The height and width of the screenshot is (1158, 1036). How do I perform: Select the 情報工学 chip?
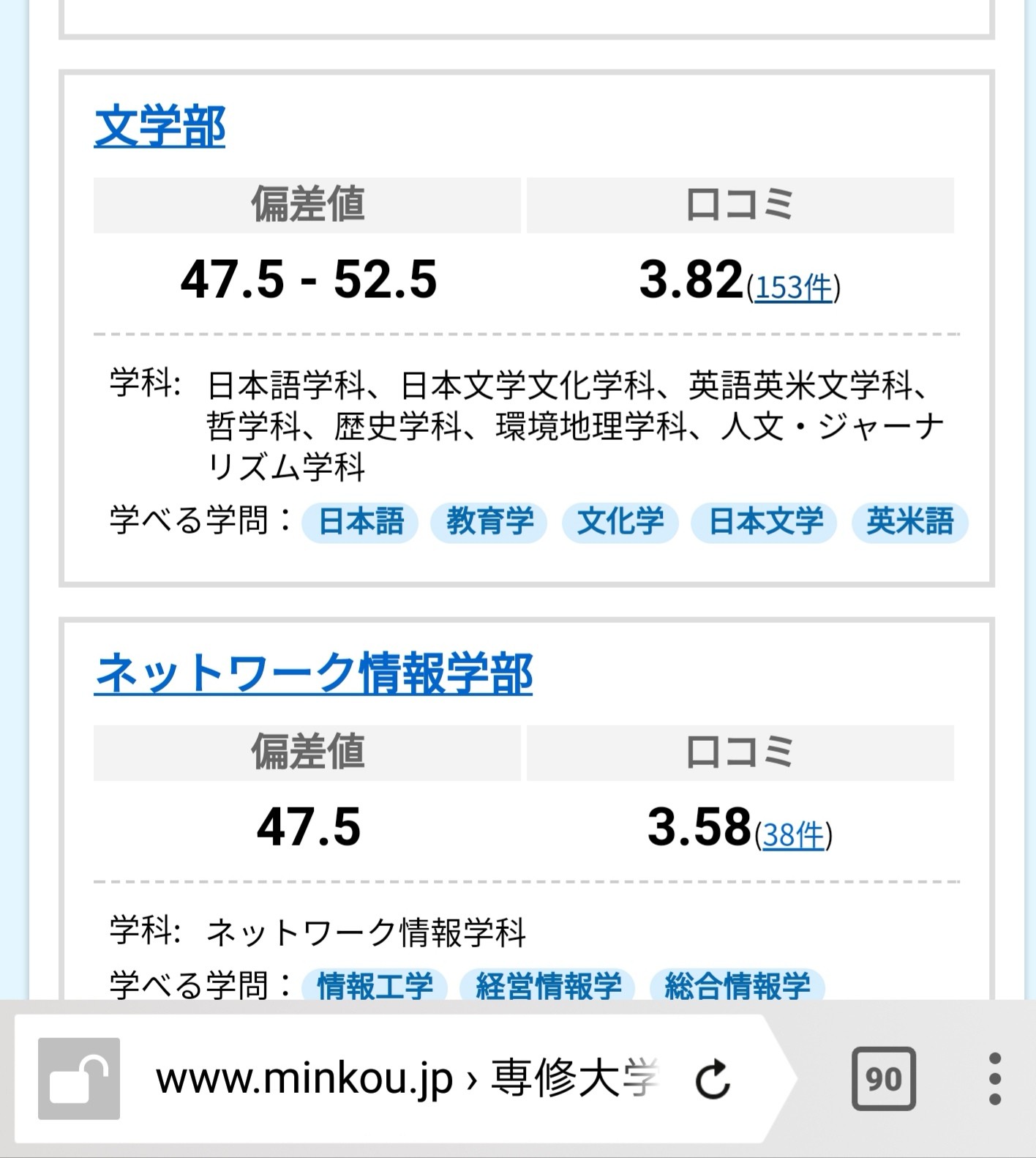[x=375, y=985]
